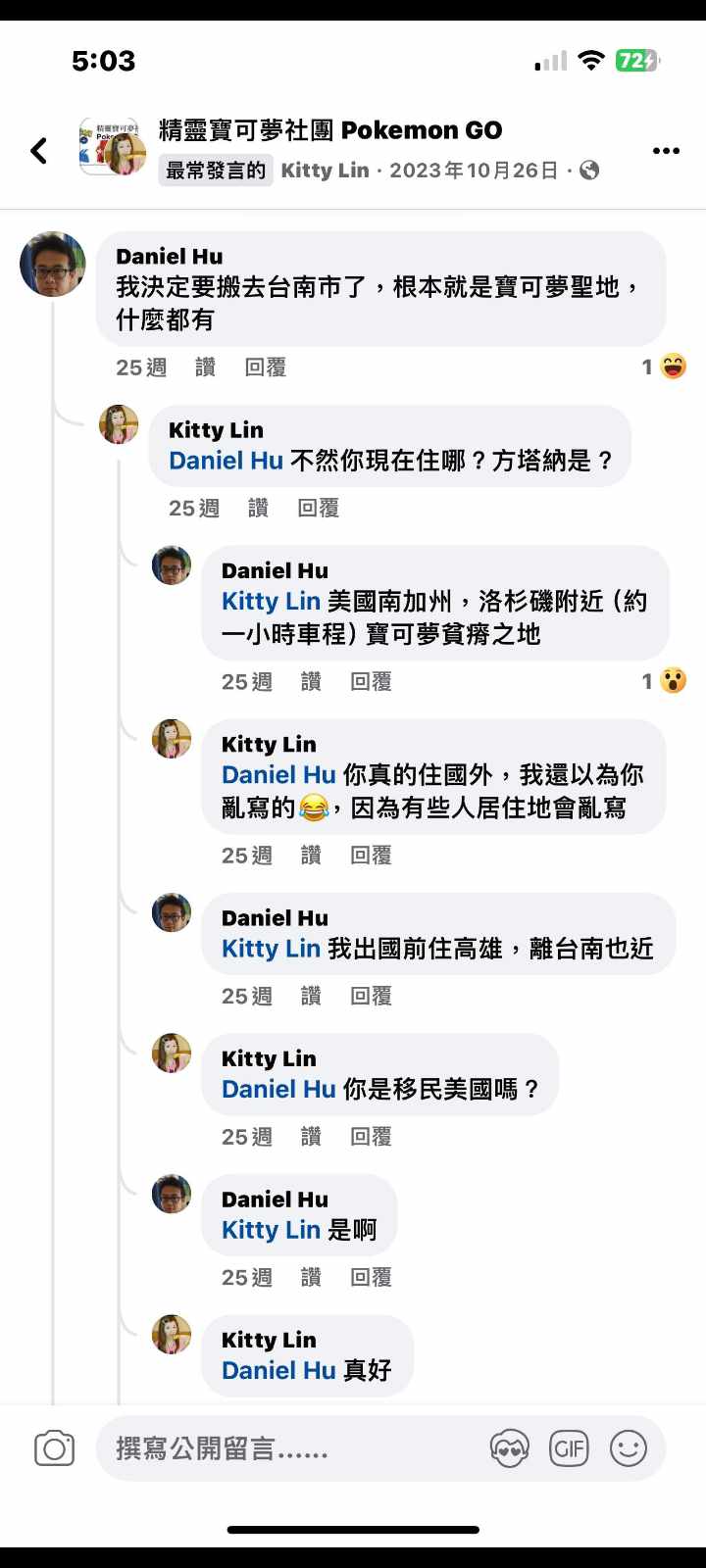Like Kitty Lin's 你是移民美國嗎 comment
This screenshot has width=706, height=1568.
(x=311, y=1137)
